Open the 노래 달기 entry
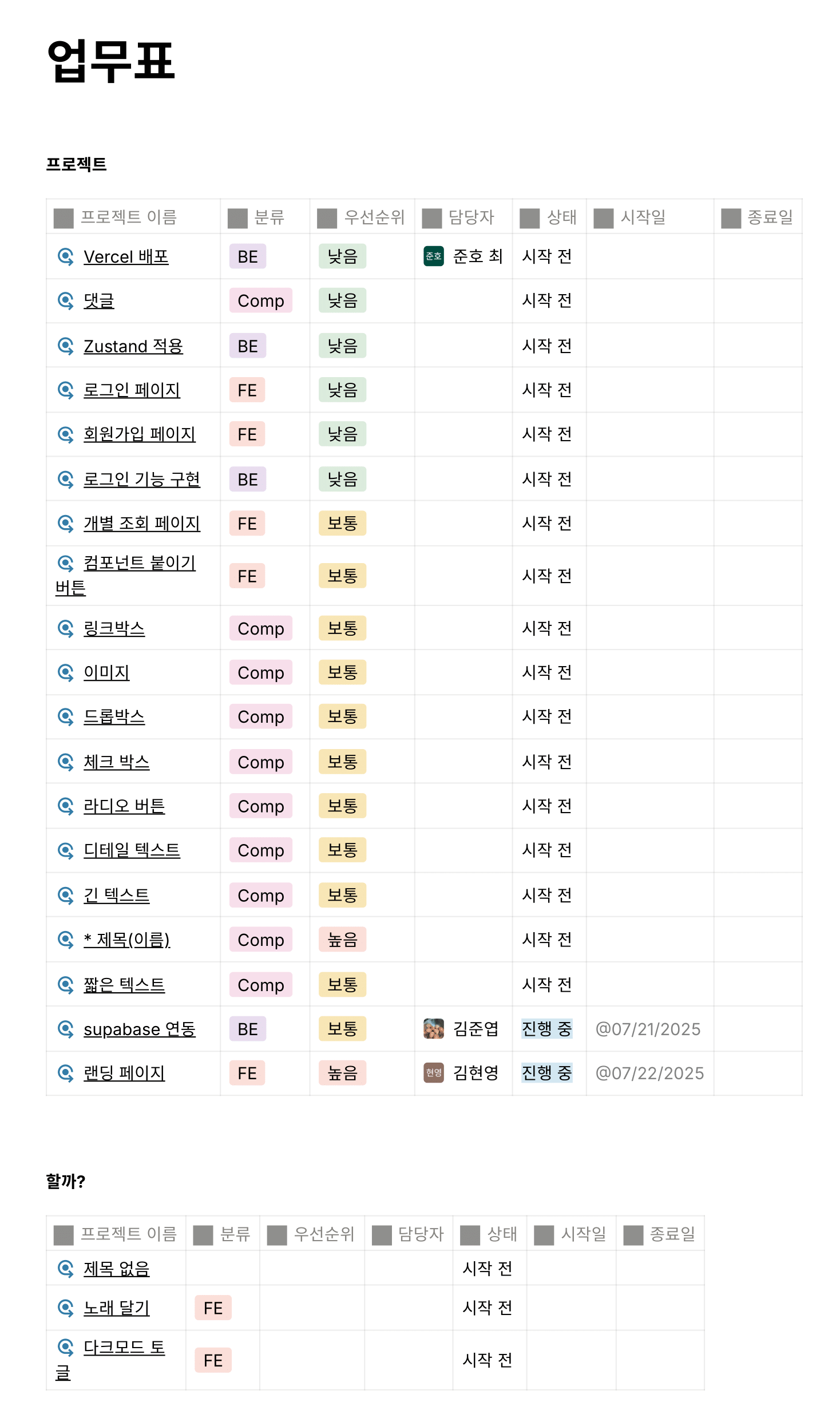 click(x=117, y=1308)
